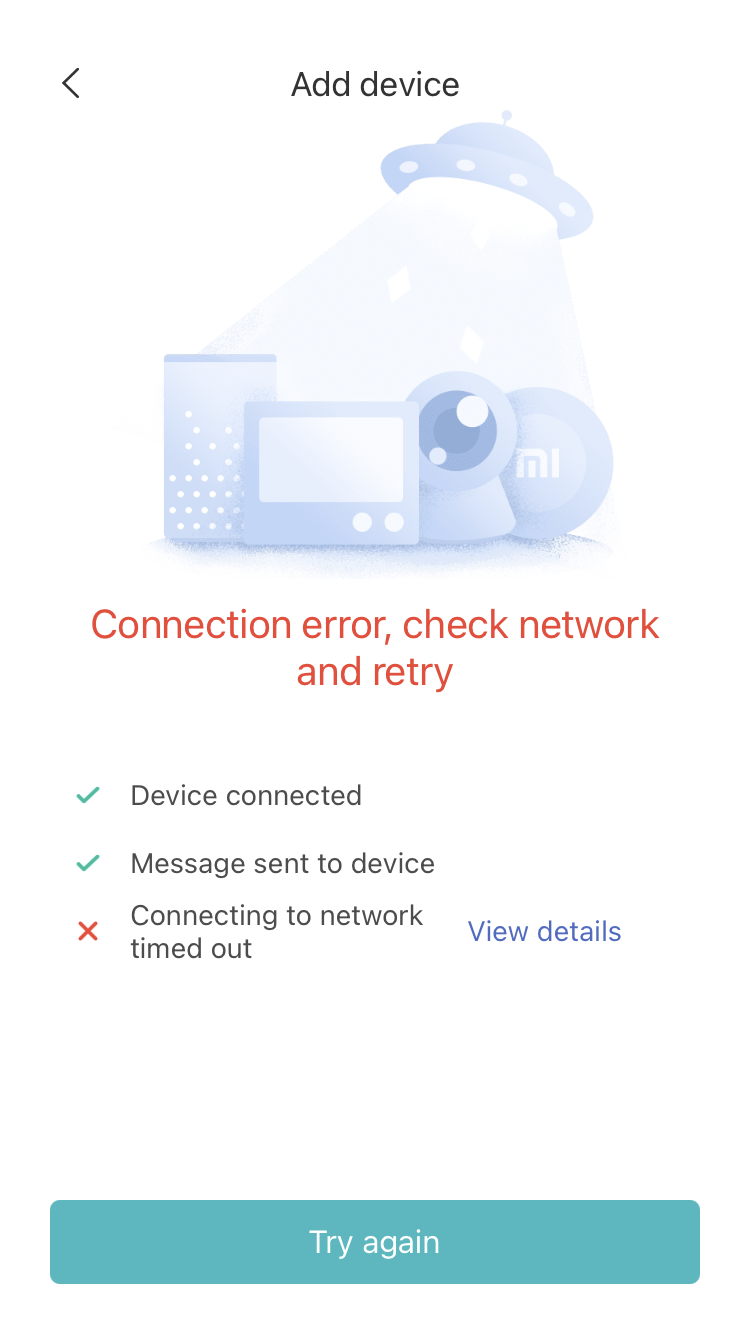Open View details for network timeout

coord(544,931)
